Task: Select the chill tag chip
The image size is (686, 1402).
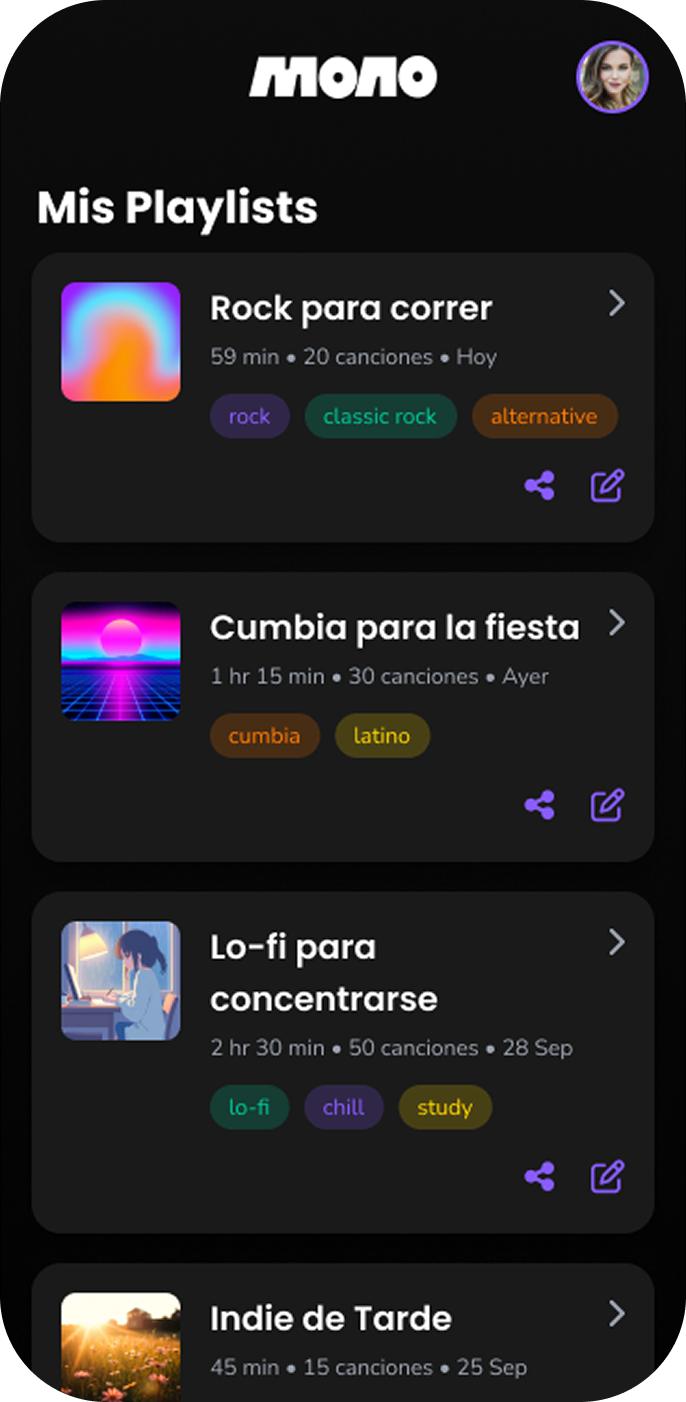Action: [x=343, y=1108]
